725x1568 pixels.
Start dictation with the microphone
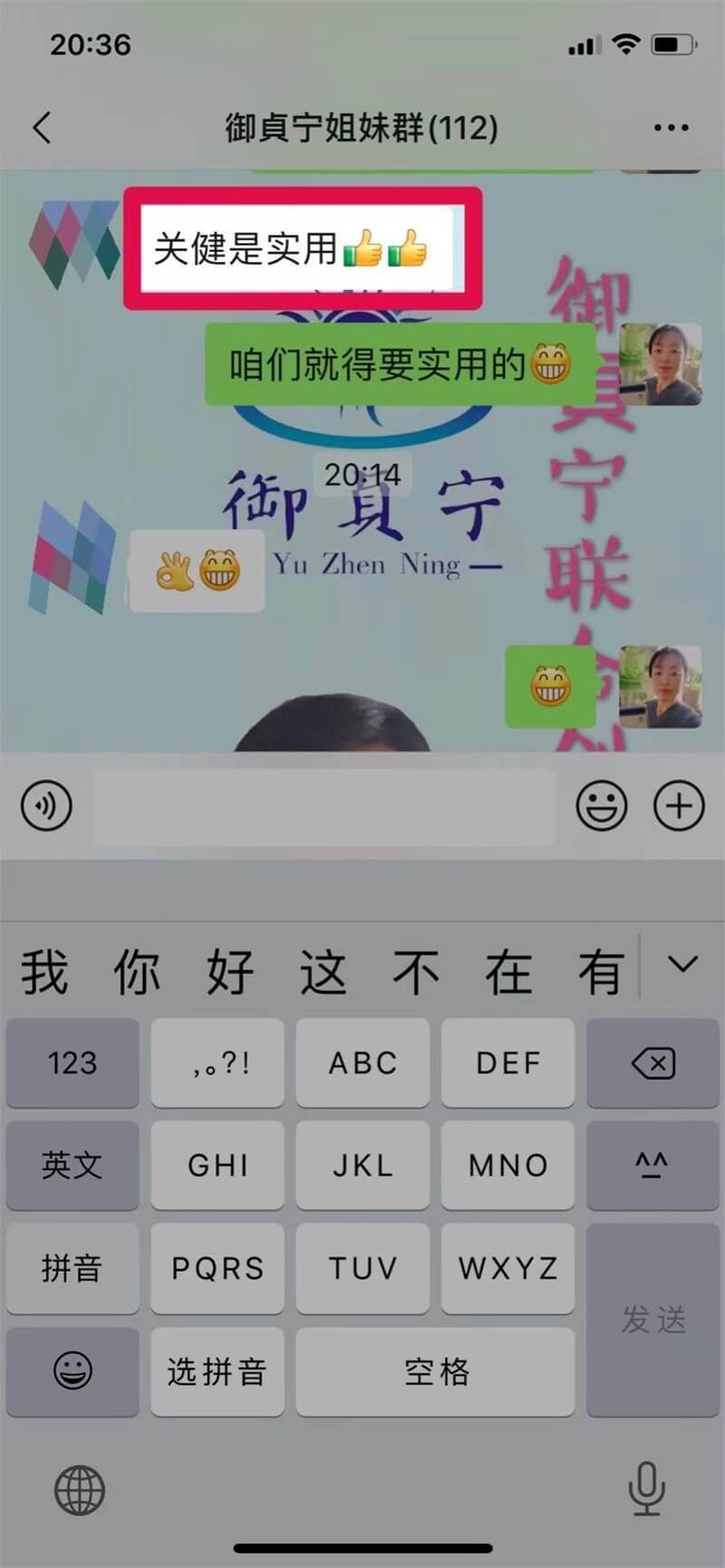(x=646, y=1488)
